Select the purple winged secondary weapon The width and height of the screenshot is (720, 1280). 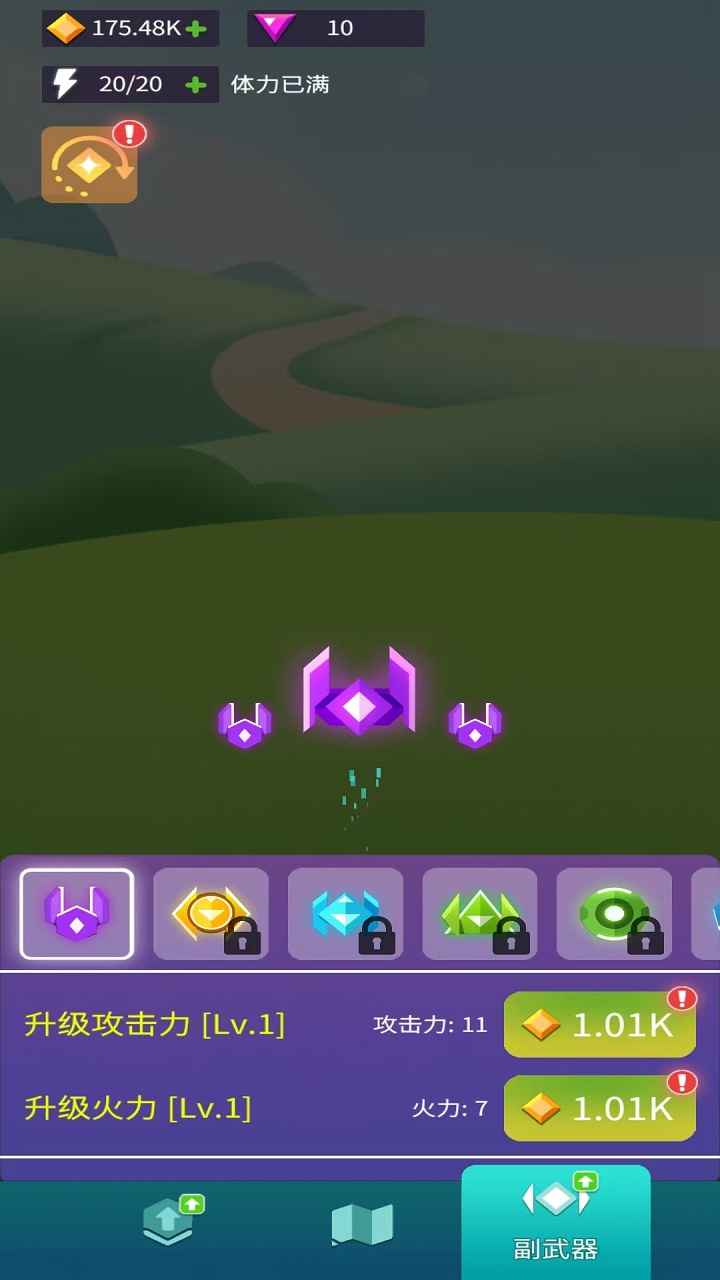pos(77,913)
